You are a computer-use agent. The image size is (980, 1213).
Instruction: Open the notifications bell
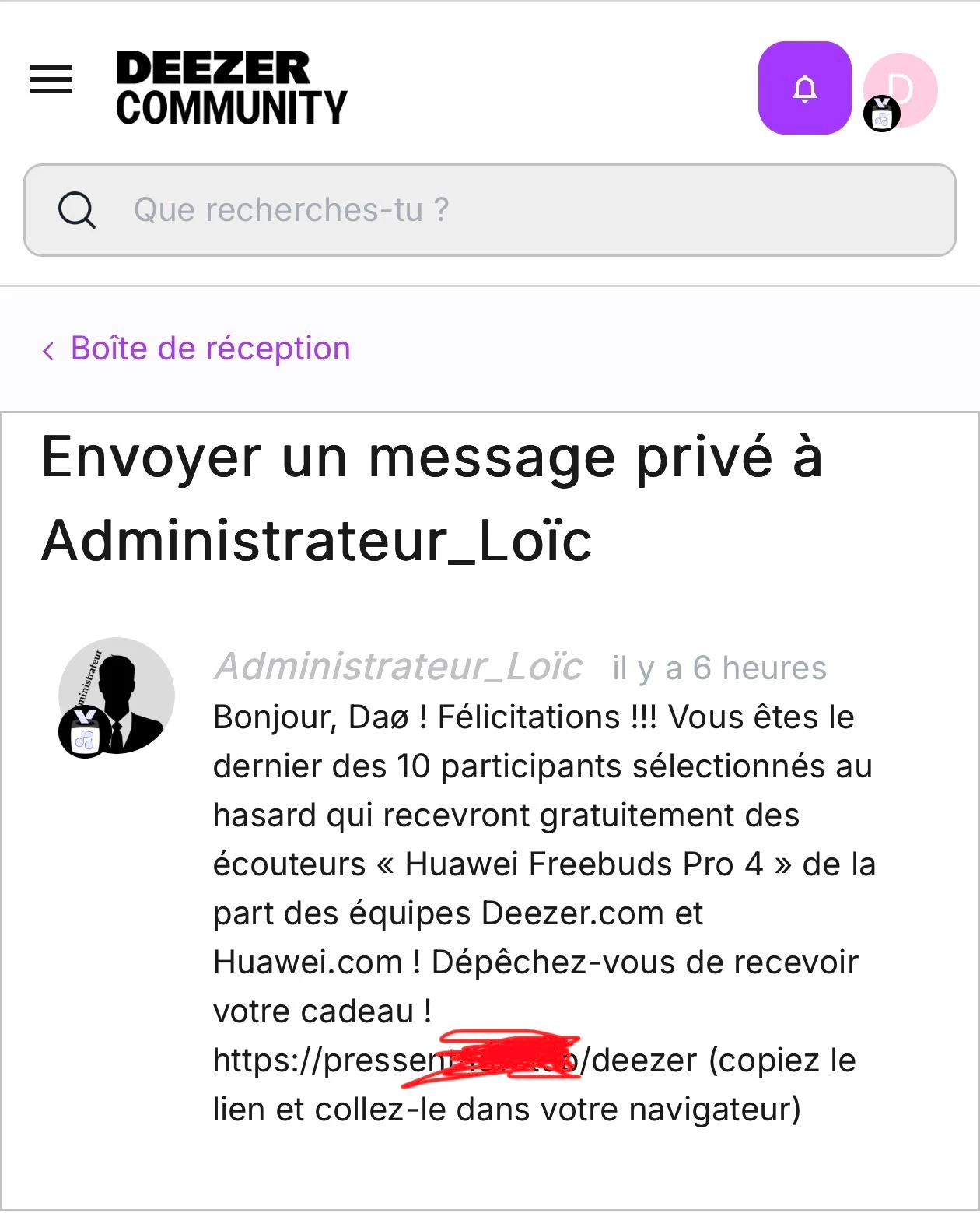click(804, 88)
